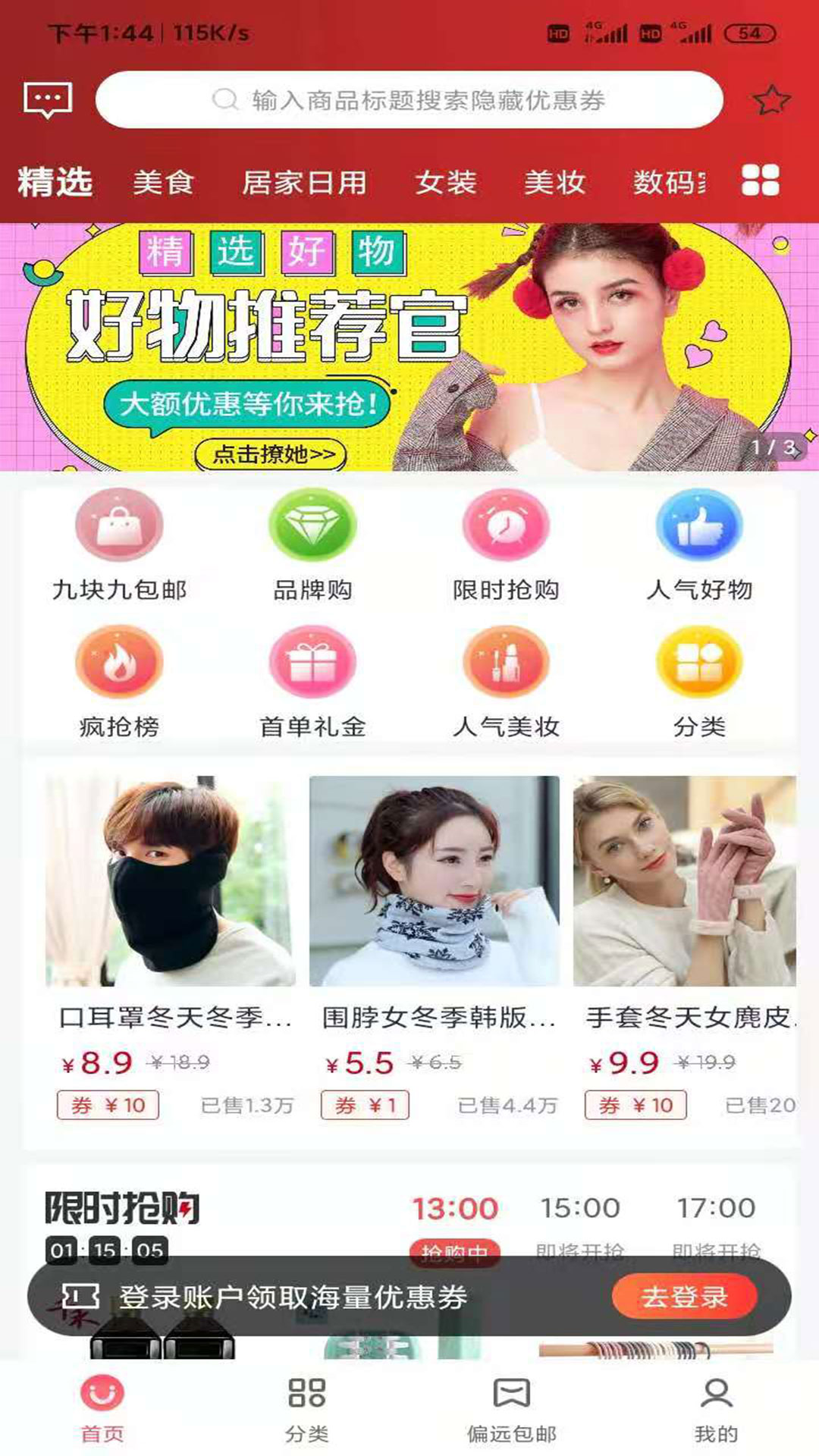Open the 我的 profile tab
Image resolution: width=819 pixels, height=1456 pixels.
click(716, 1408)
